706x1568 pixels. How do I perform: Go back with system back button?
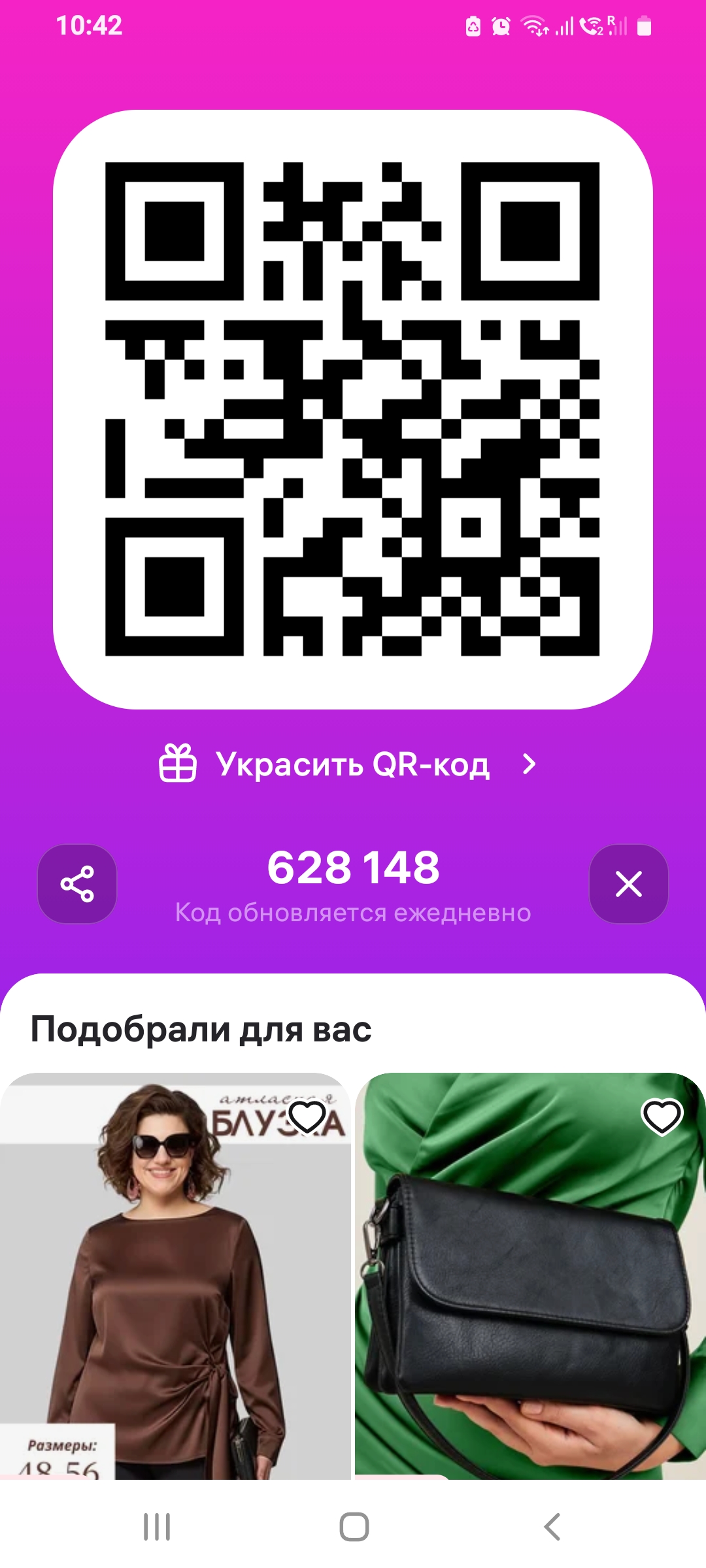(x=552, y=1527)
